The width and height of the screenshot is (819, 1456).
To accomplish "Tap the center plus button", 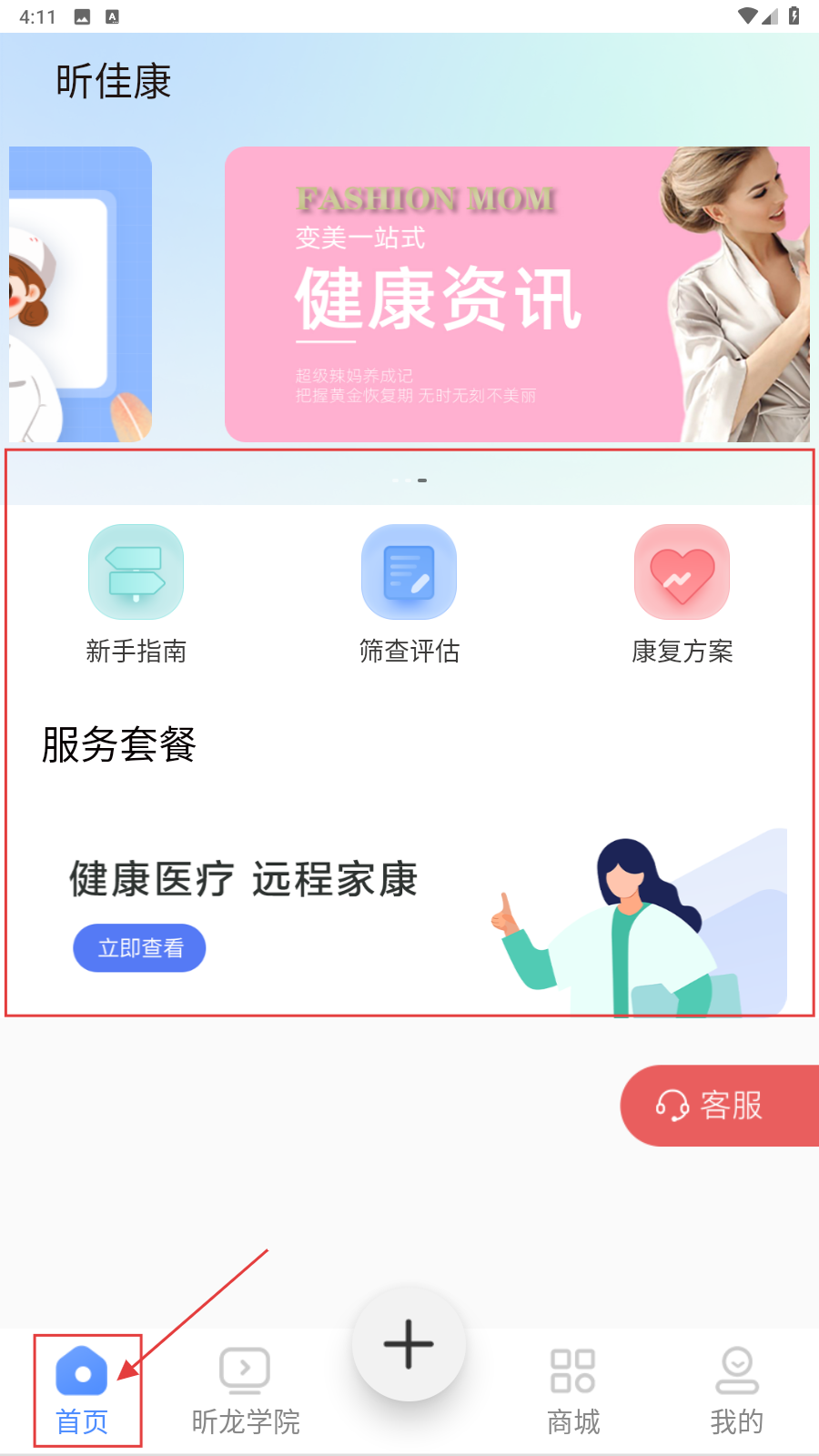I will pos(409,1344).
